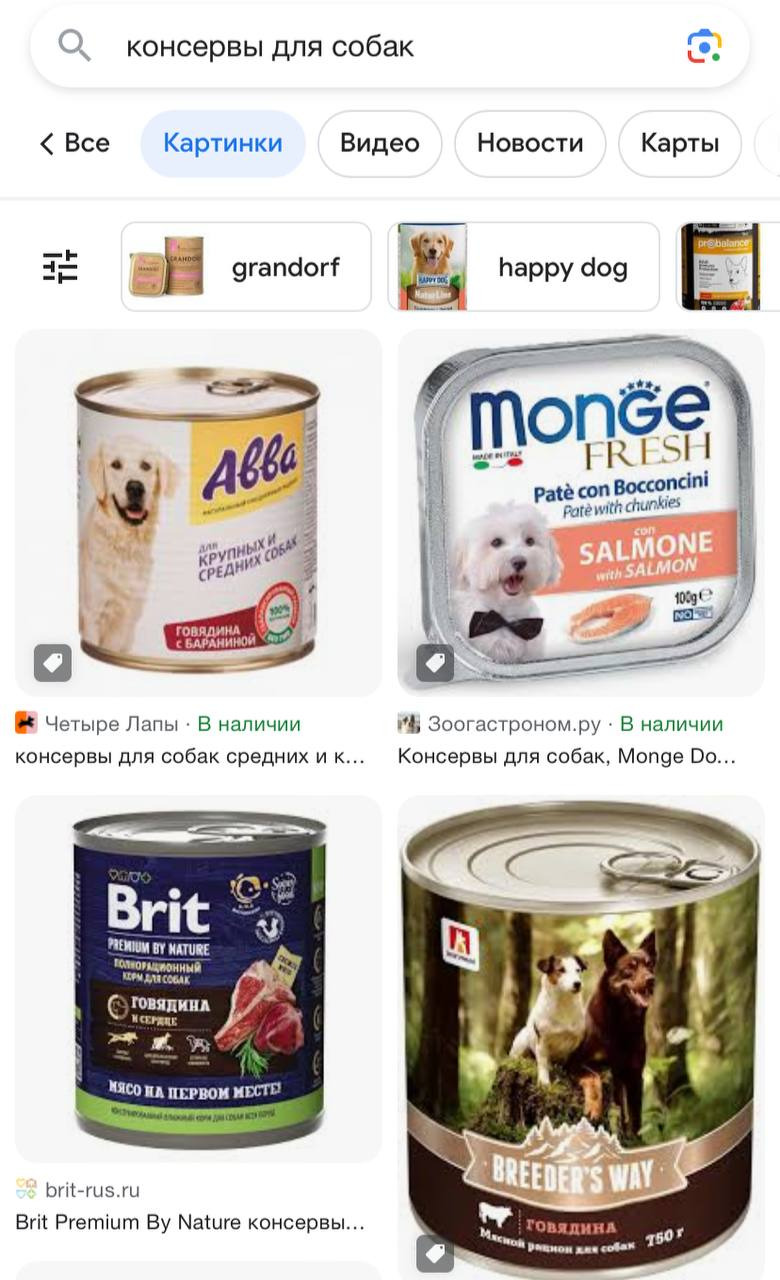Switch to the Новости tab

(529, 144)
